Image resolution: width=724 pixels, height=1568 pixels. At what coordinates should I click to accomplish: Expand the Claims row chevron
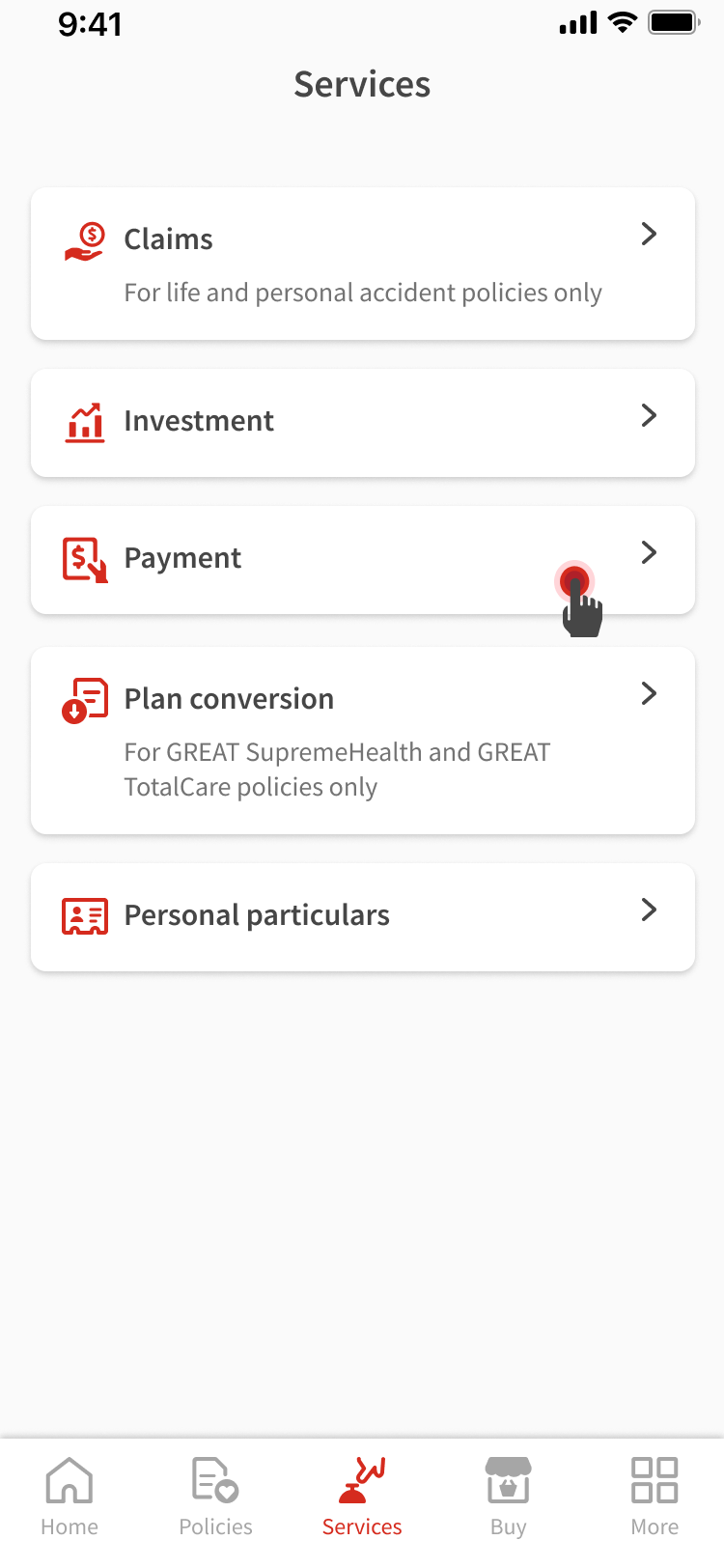point(649,234)
